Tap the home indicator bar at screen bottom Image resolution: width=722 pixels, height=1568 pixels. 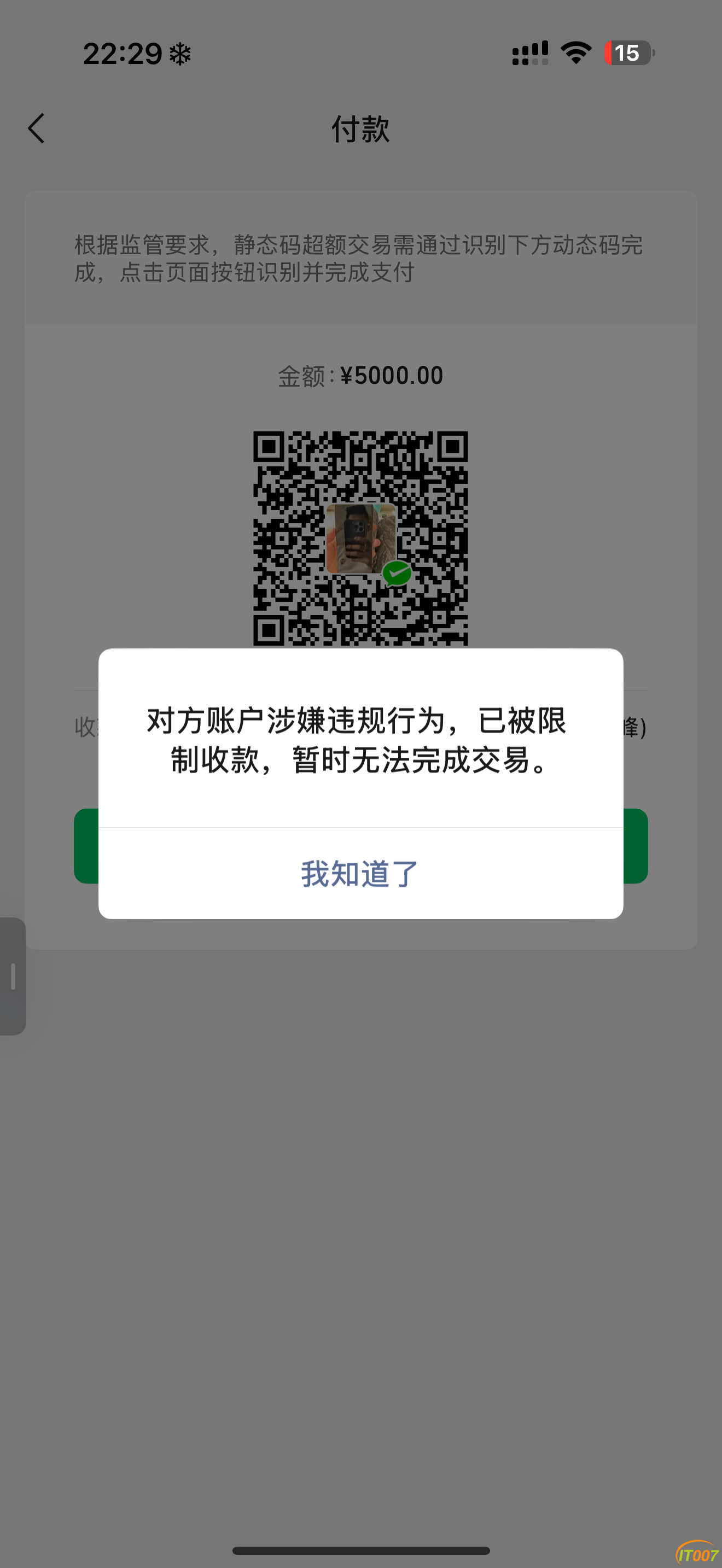pos(360,1551)
